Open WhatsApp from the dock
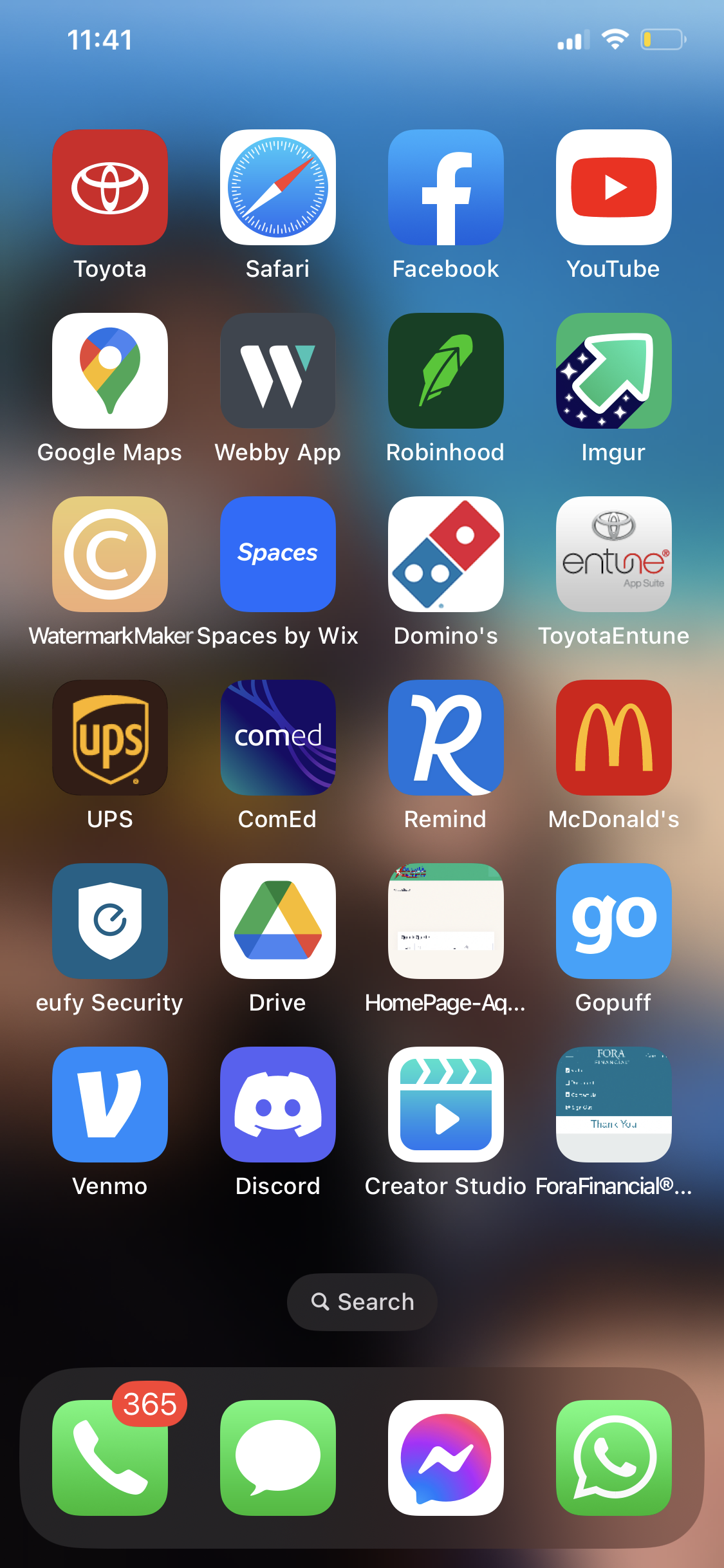This screenshot has width=724, height=1568. pos(614,1458)
